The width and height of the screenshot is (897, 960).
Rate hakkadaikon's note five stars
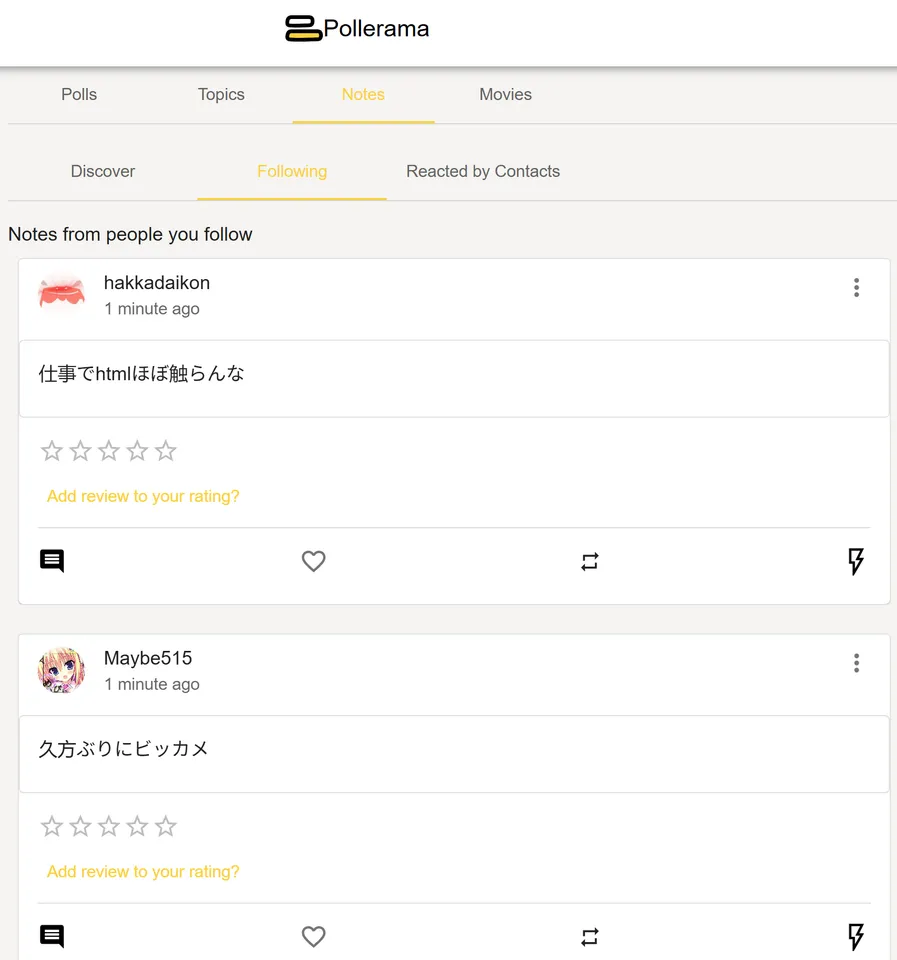pos(166,451)
